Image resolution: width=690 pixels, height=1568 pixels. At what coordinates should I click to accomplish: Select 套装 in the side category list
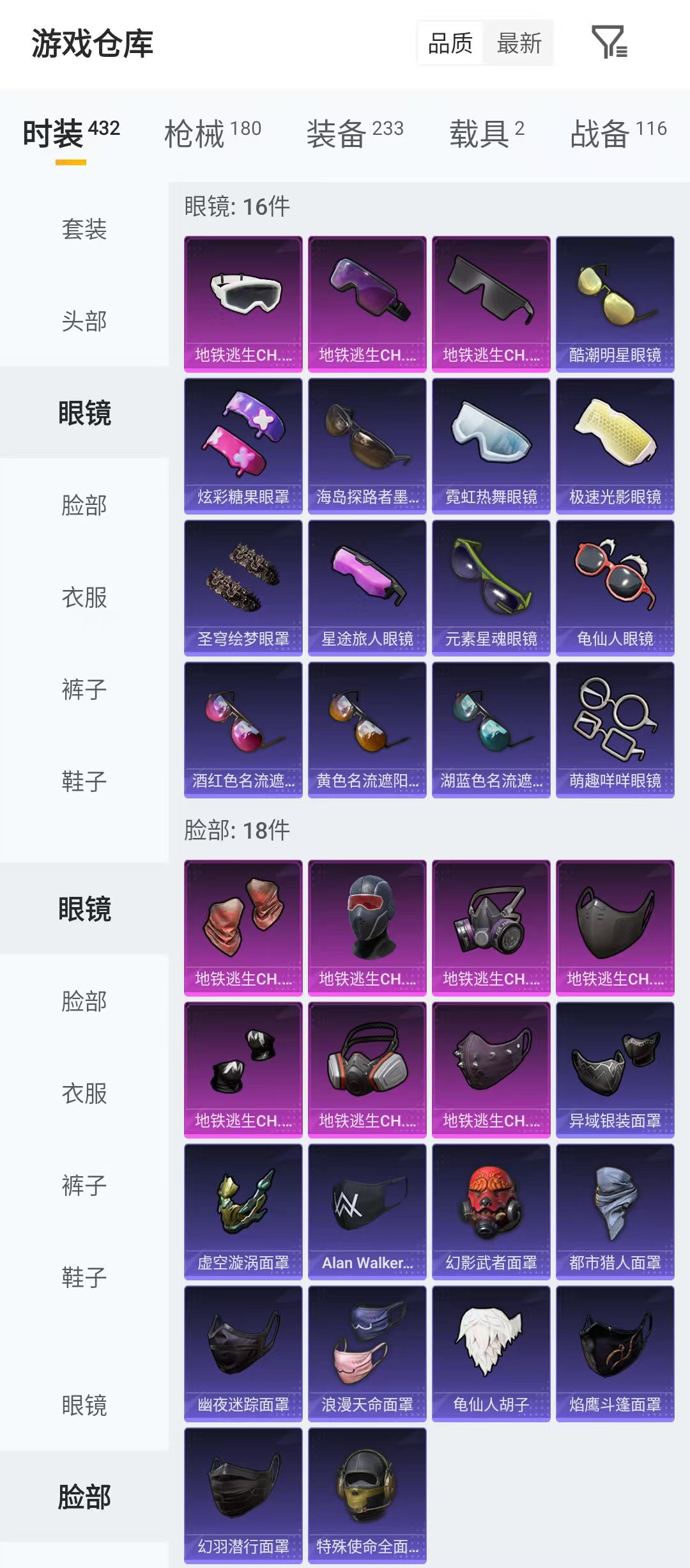[84, 229]
